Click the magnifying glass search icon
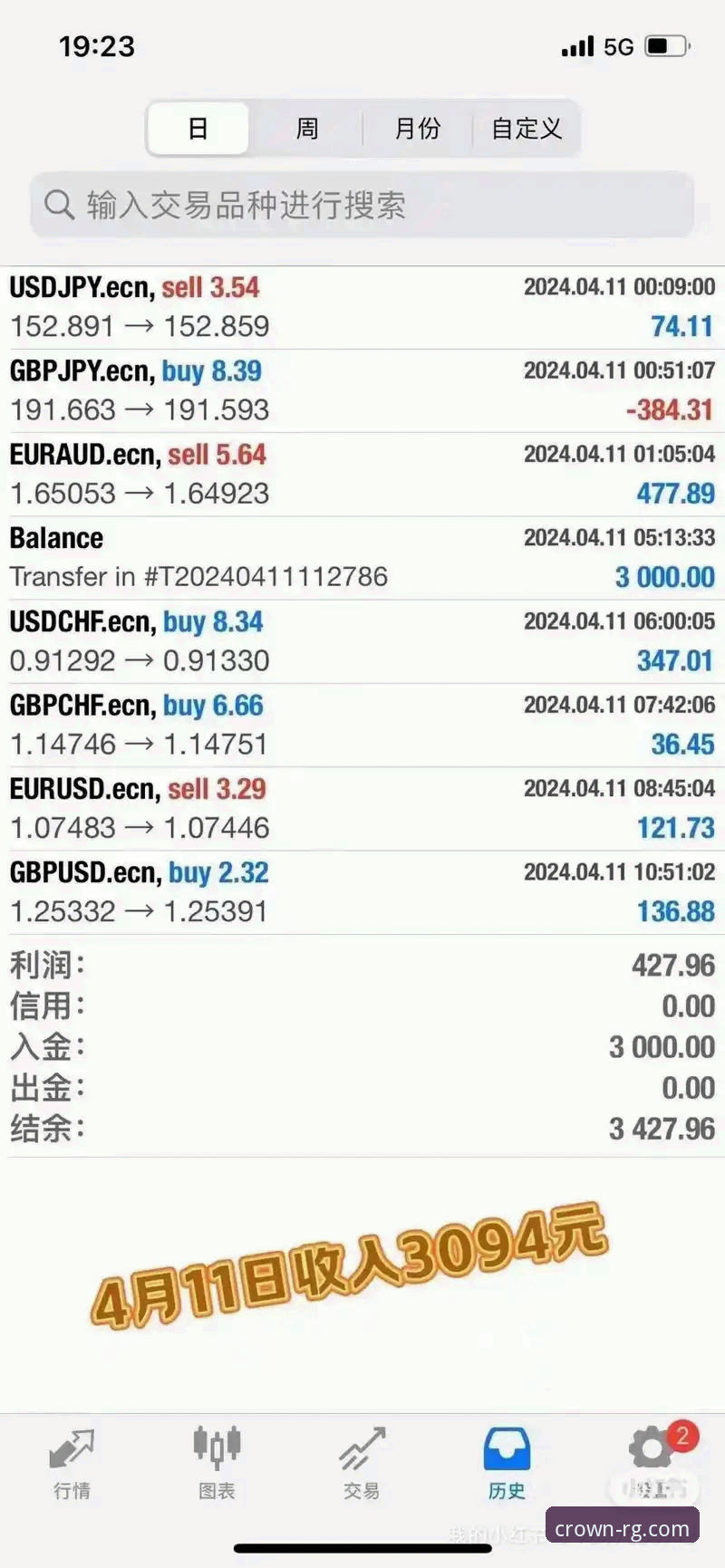The image size is (725, 1568). pyautogui.click(x=60, y=206)
